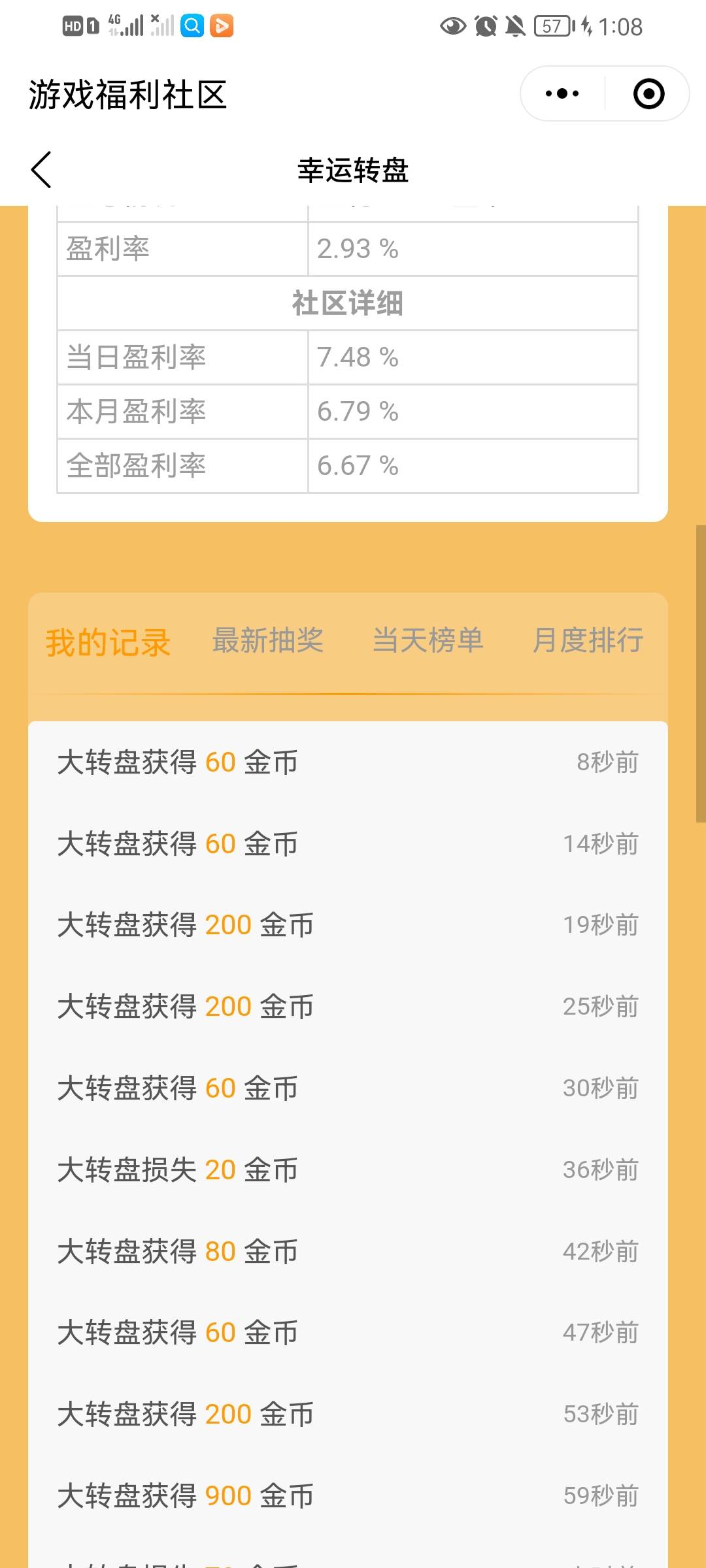
Task: View the 月度排行 tab
Action: point(588,640)
